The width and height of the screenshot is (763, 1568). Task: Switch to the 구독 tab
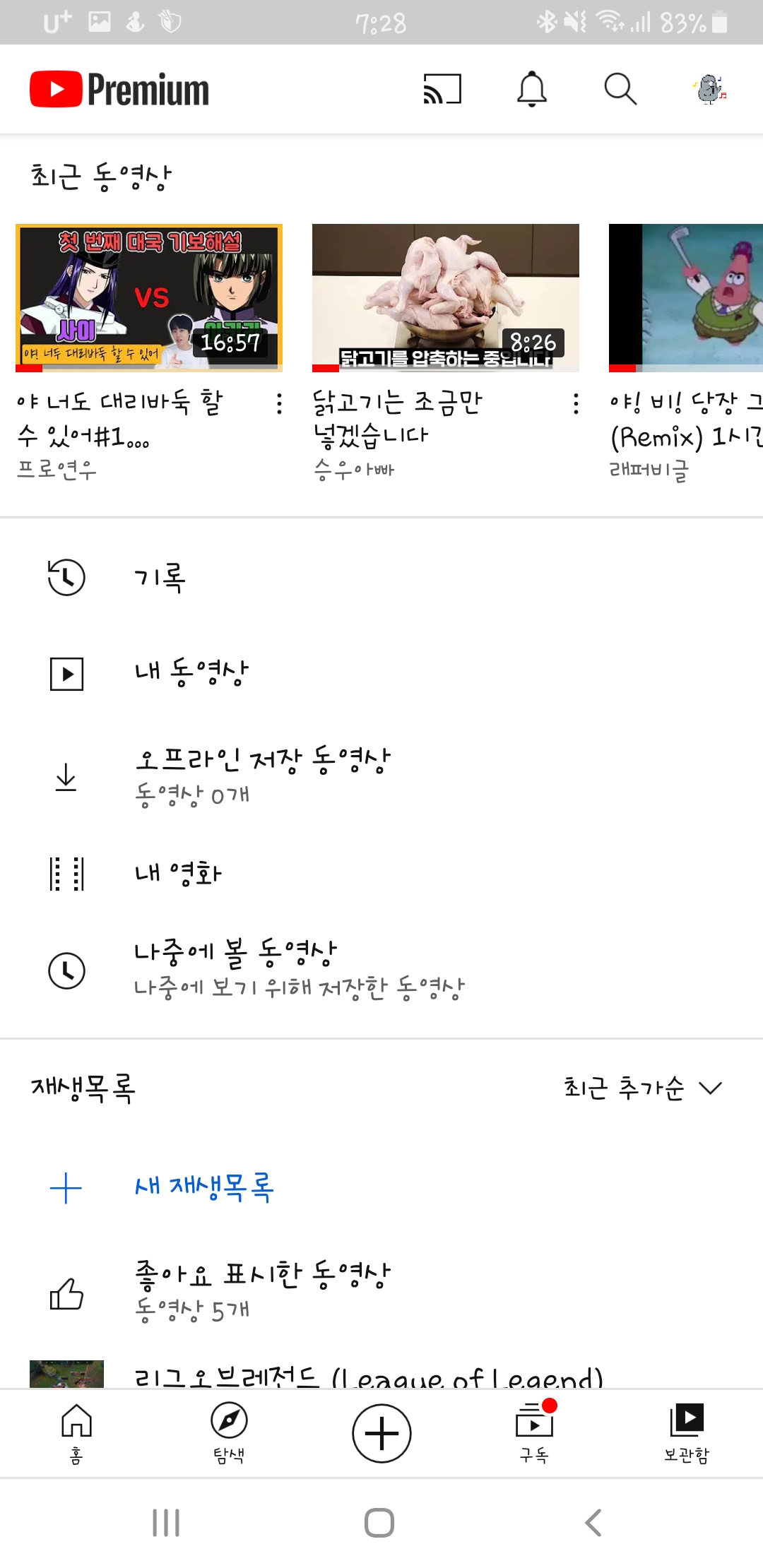point(534,1432)
